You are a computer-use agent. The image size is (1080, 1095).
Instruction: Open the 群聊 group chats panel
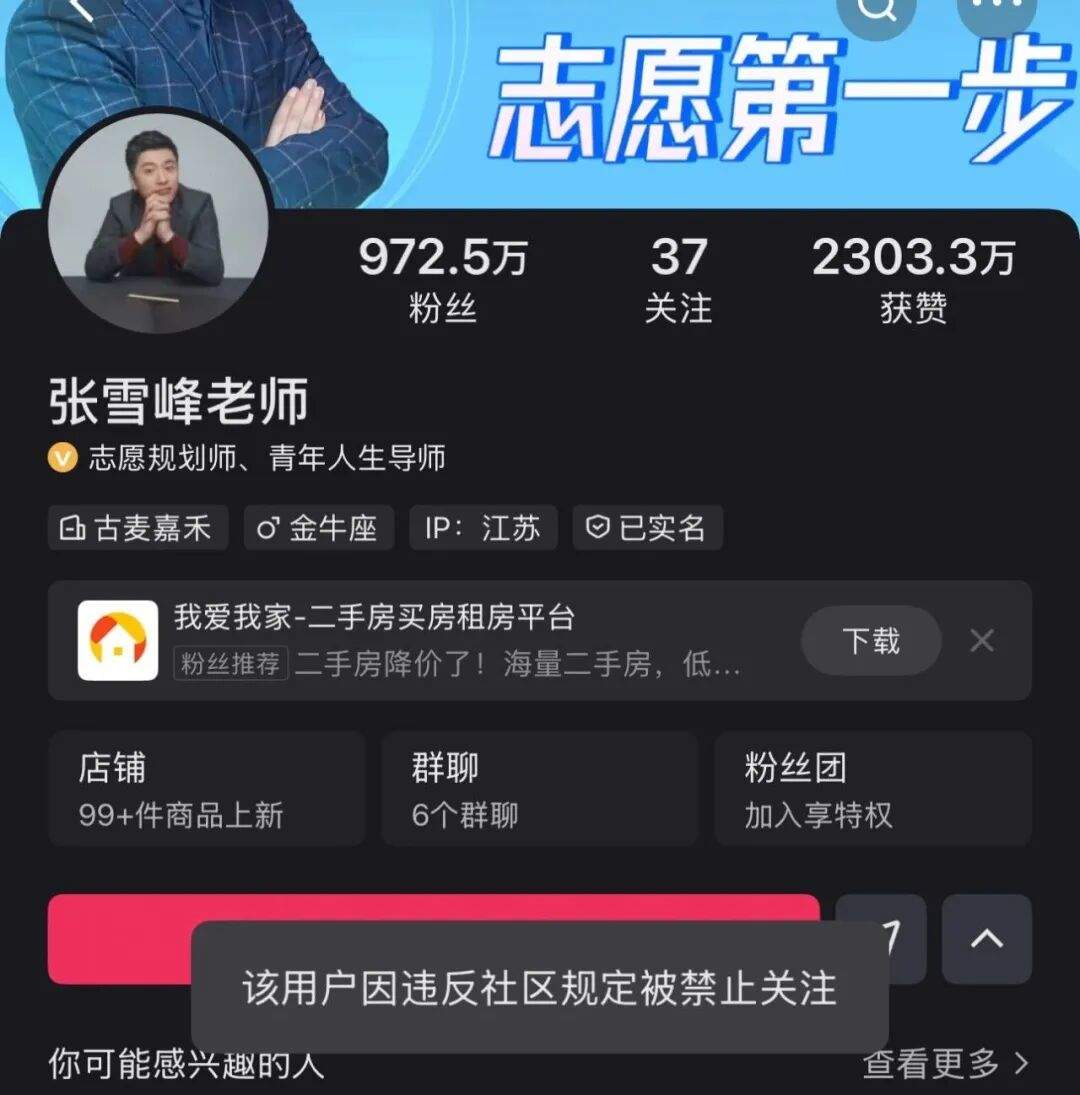point(539,789)
